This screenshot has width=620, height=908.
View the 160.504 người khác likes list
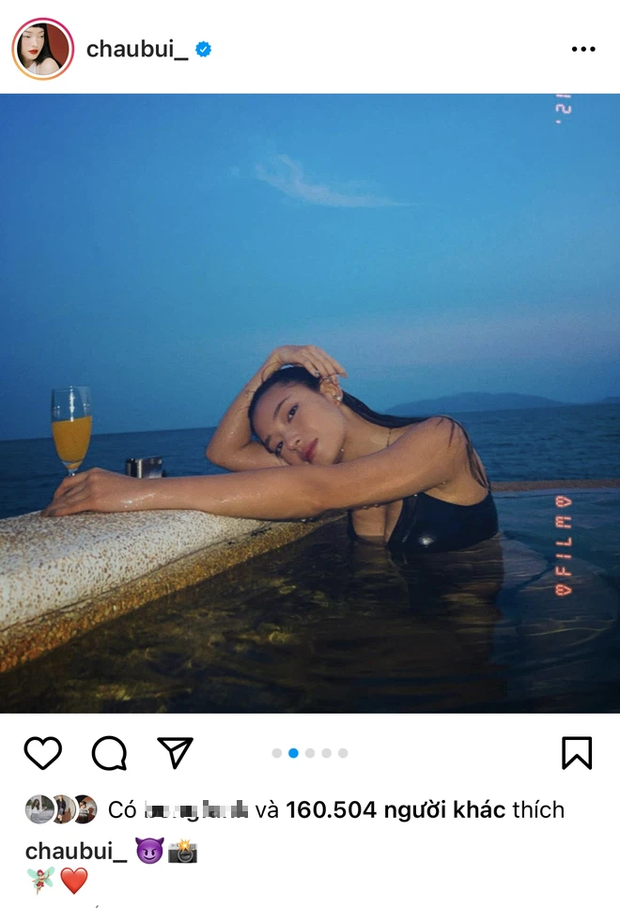[x=395, y=810]
